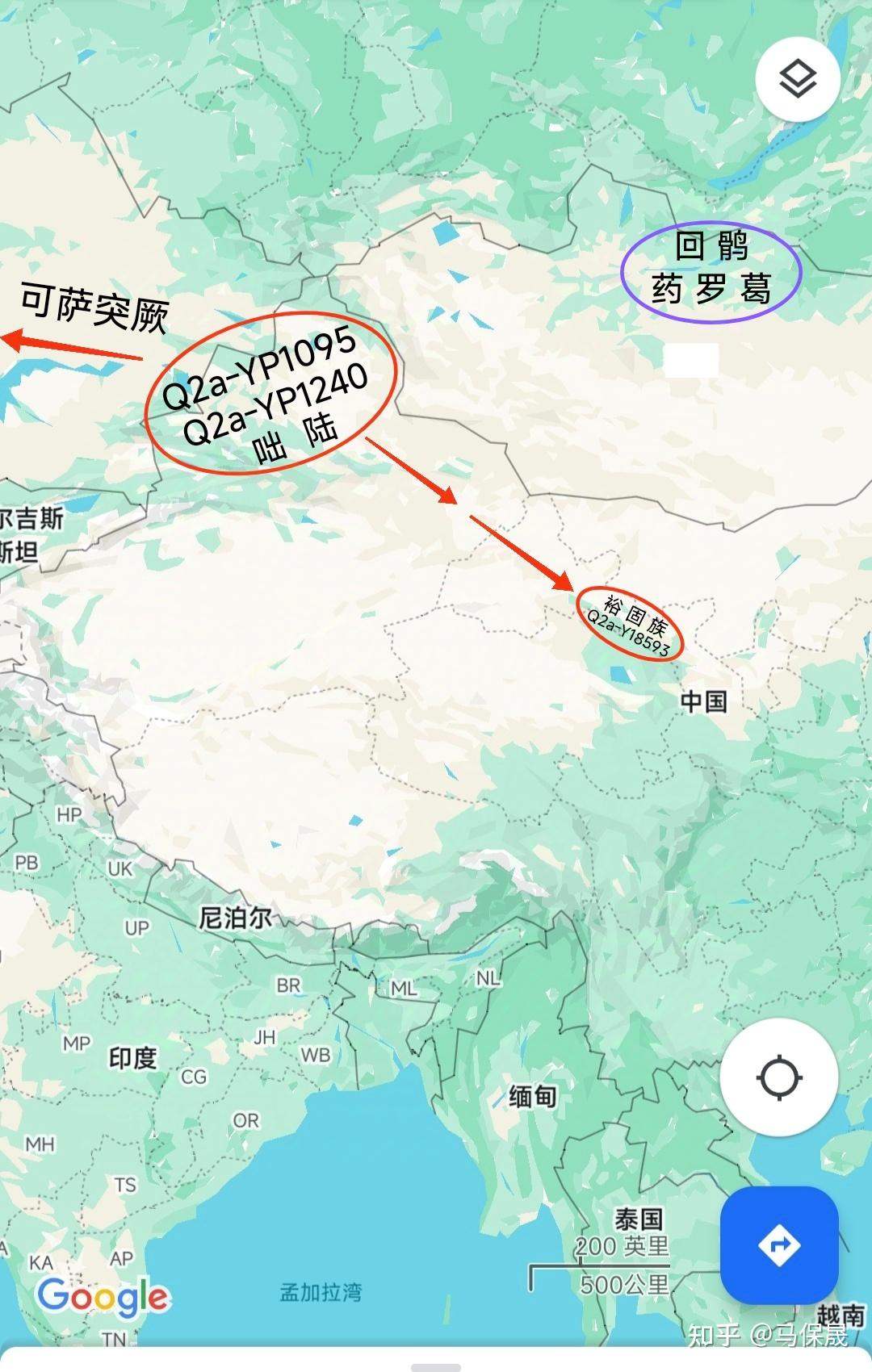Toggle the layers panel open via layer icon
The image size is (872, 1372).
pyautogui.click(x=799, y=80)
